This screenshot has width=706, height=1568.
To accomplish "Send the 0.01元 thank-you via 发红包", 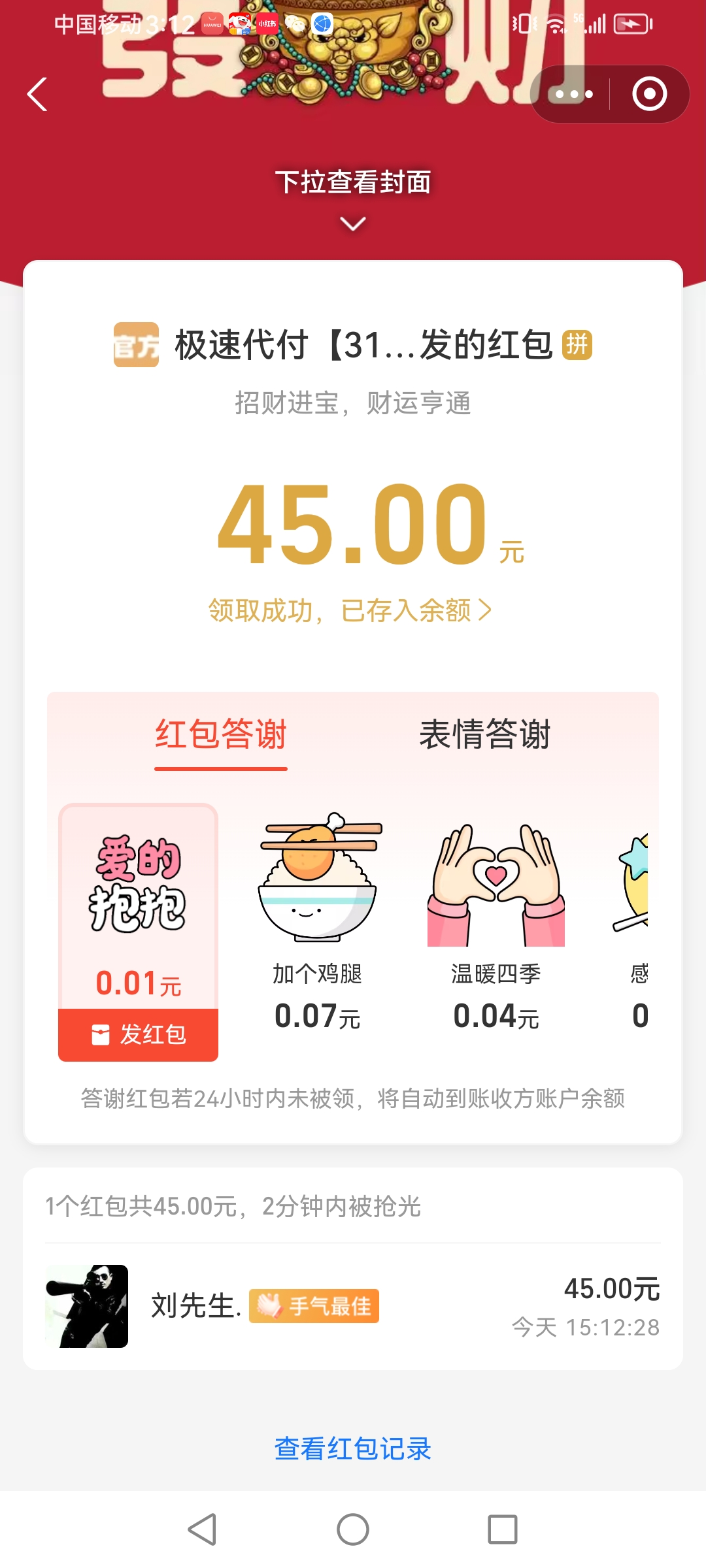I will 139,1034.
